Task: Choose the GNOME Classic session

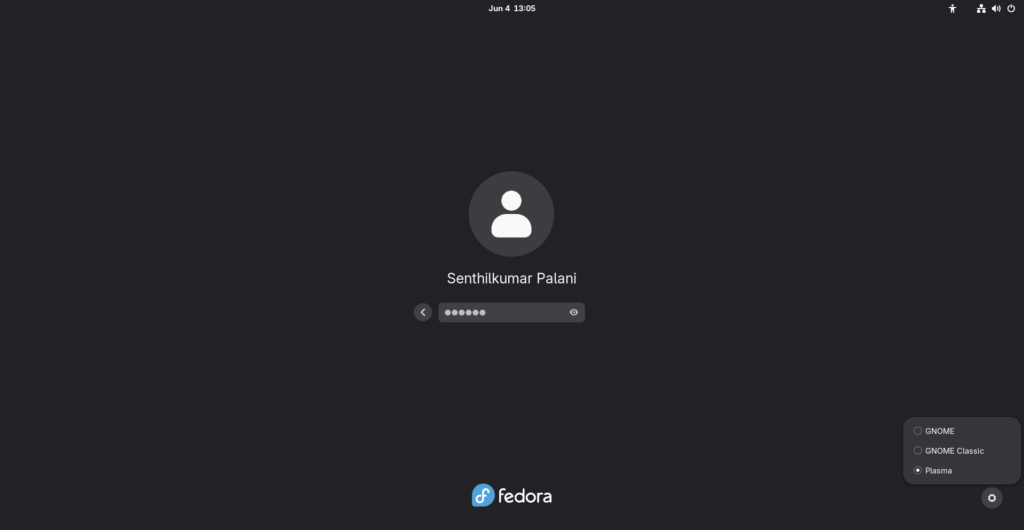Action: click(954, 451)
